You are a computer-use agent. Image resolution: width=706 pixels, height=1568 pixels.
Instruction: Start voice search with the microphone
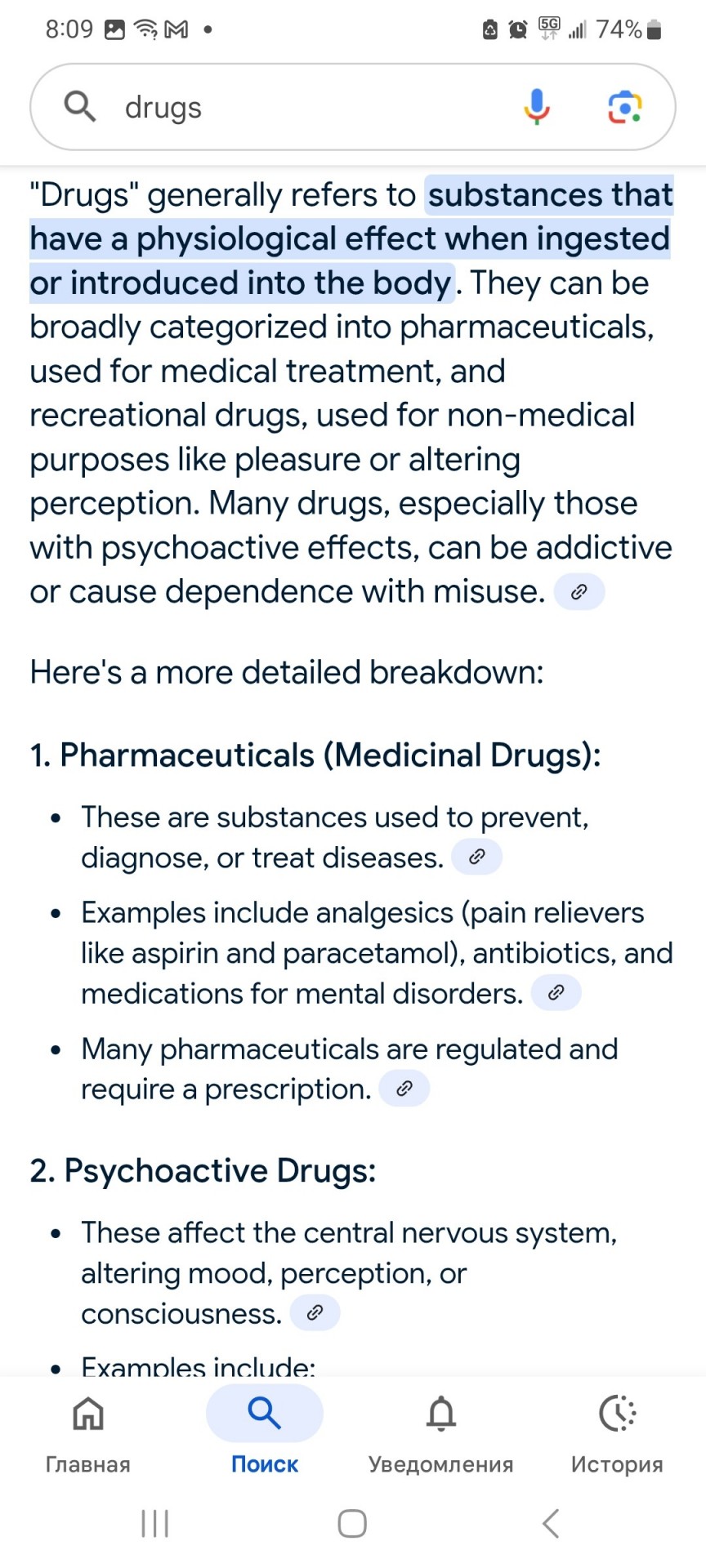tap(537, 107)
